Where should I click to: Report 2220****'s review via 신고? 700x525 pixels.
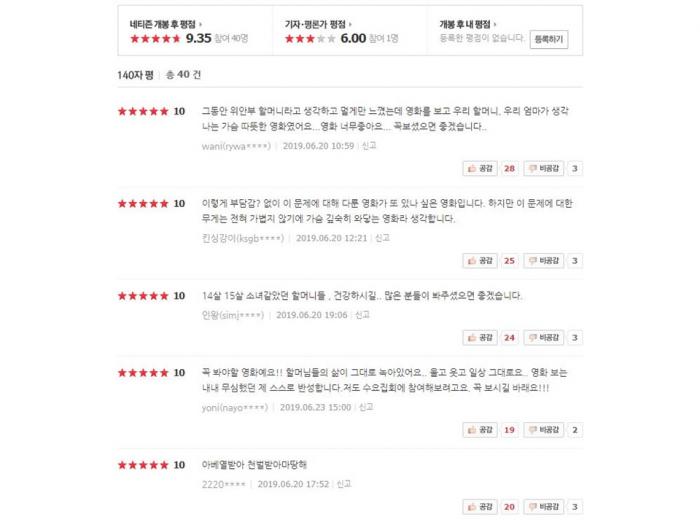[344, 484]
